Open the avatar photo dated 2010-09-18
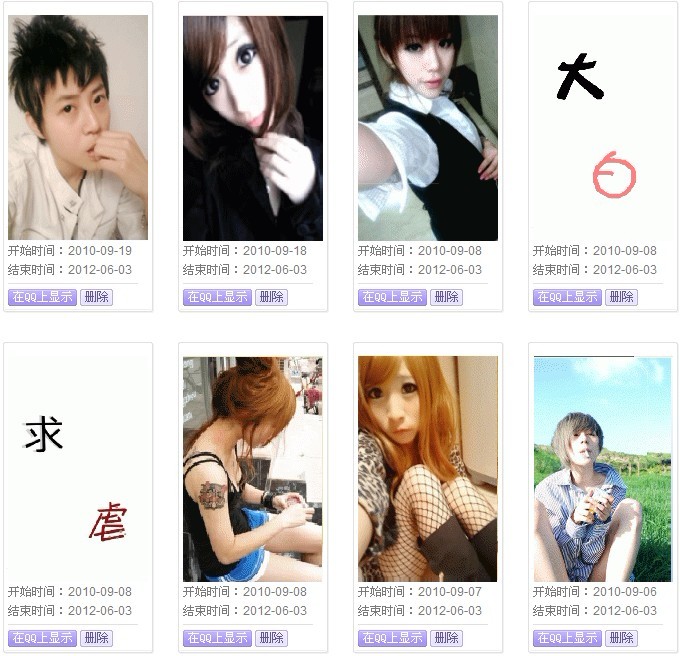Image resolution: width=680 pixels, height=656 pixels. coord(252,127)
